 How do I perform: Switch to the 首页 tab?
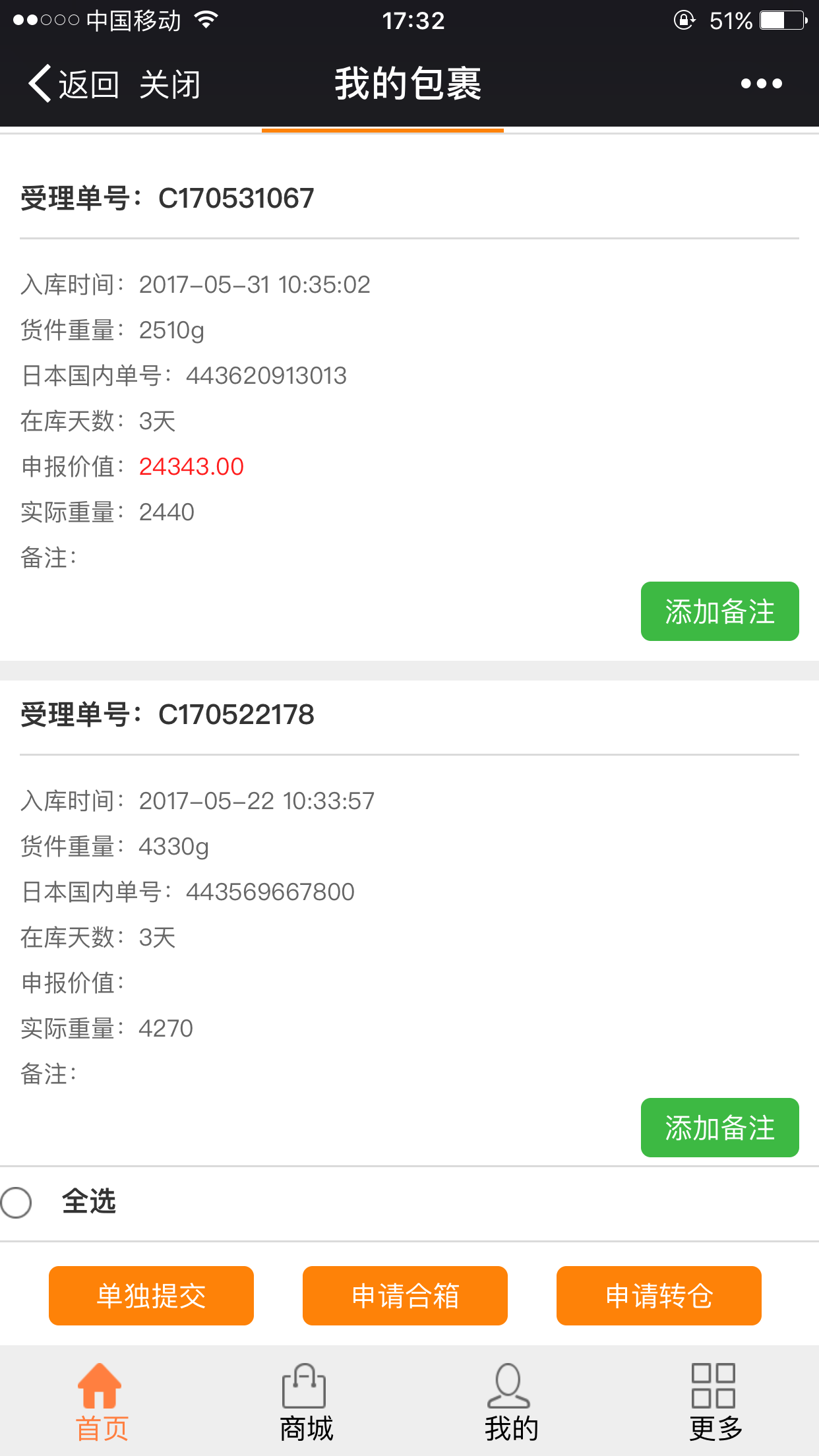pos(102,1402)
